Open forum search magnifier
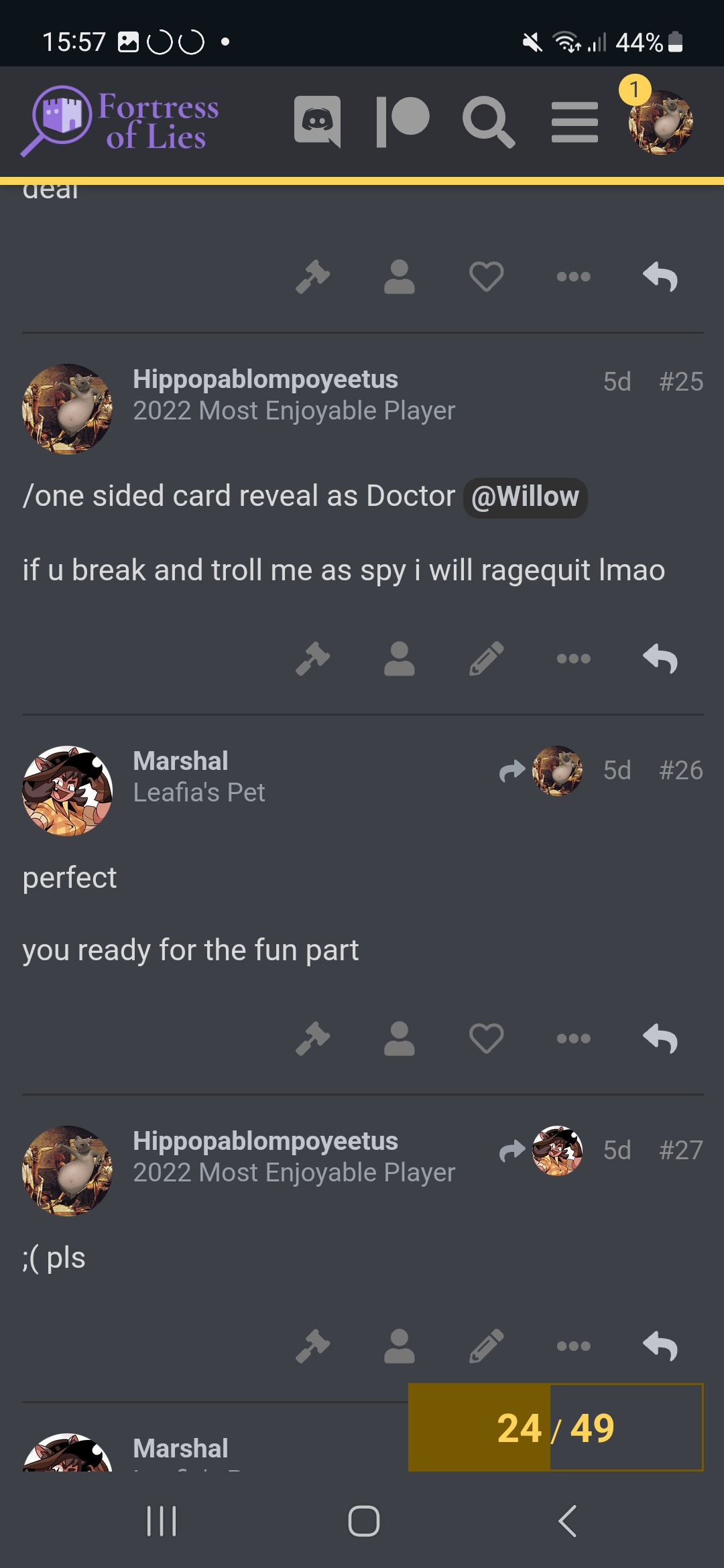The image size is (724, 1568). pos(489,121)
